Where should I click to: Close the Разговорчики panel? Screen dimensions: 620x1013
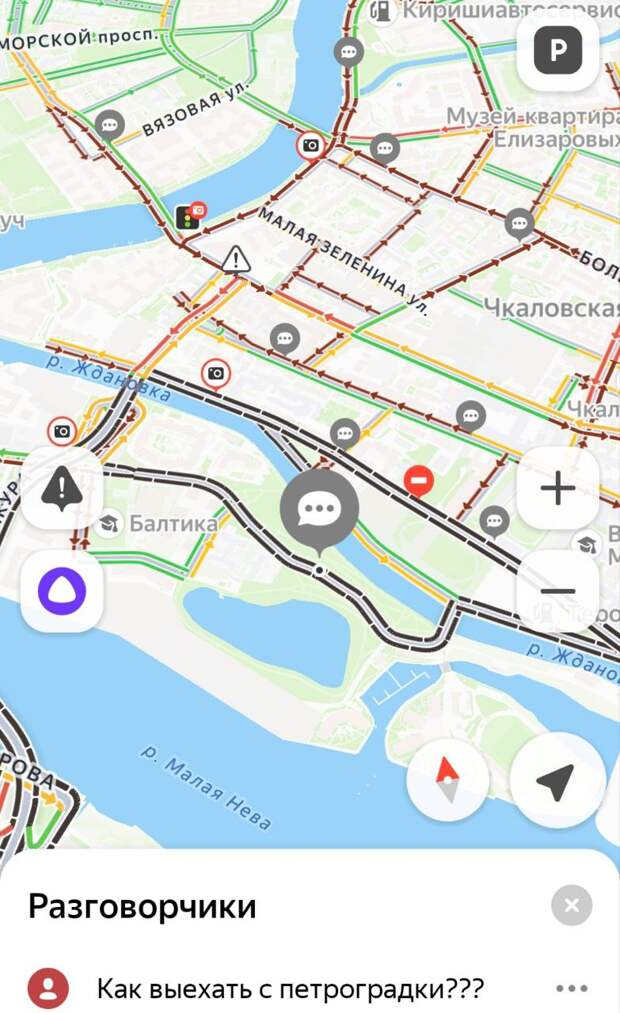coord(571,906)
